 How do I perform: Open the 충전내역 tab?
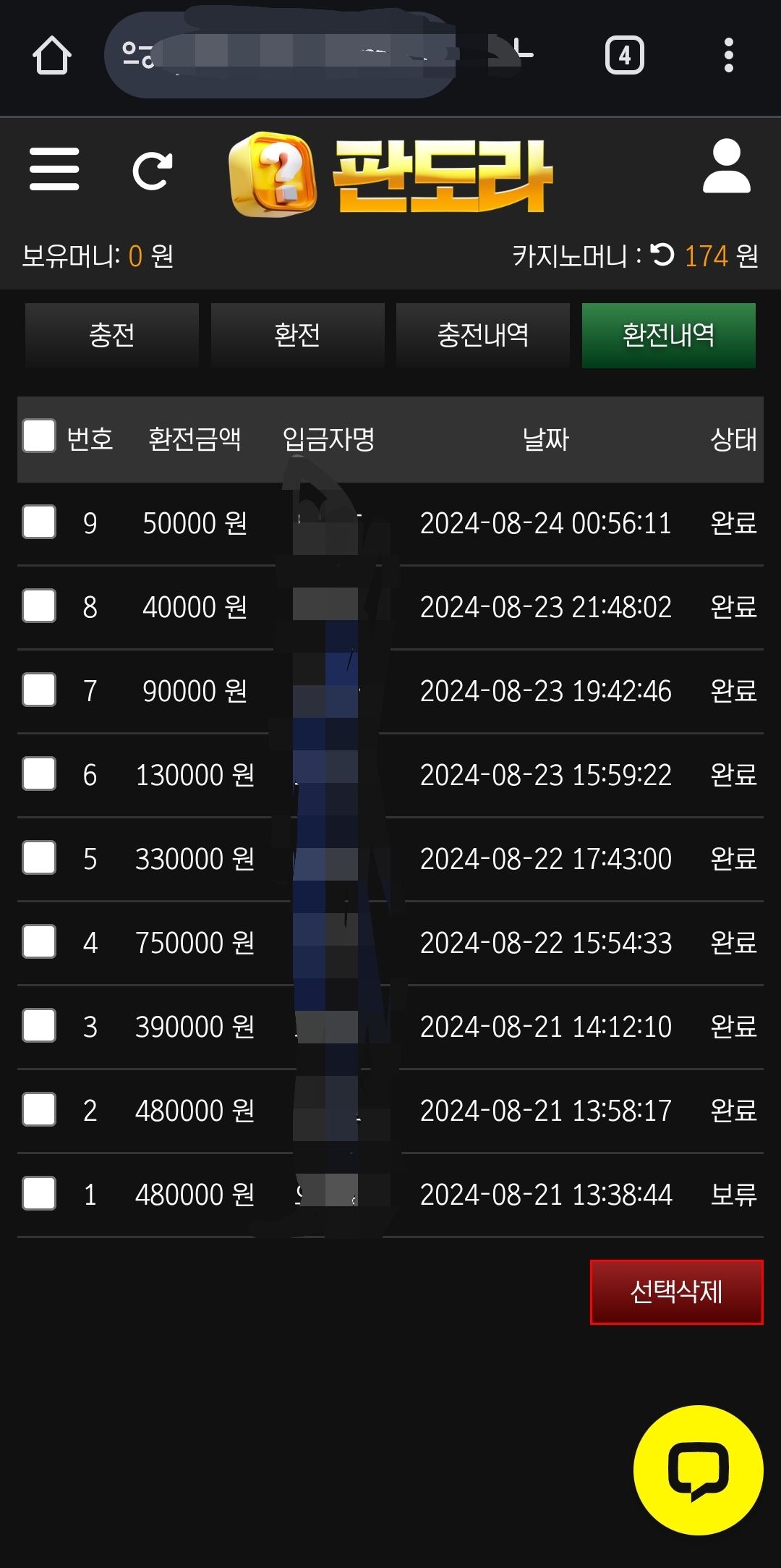pos(483,336)
